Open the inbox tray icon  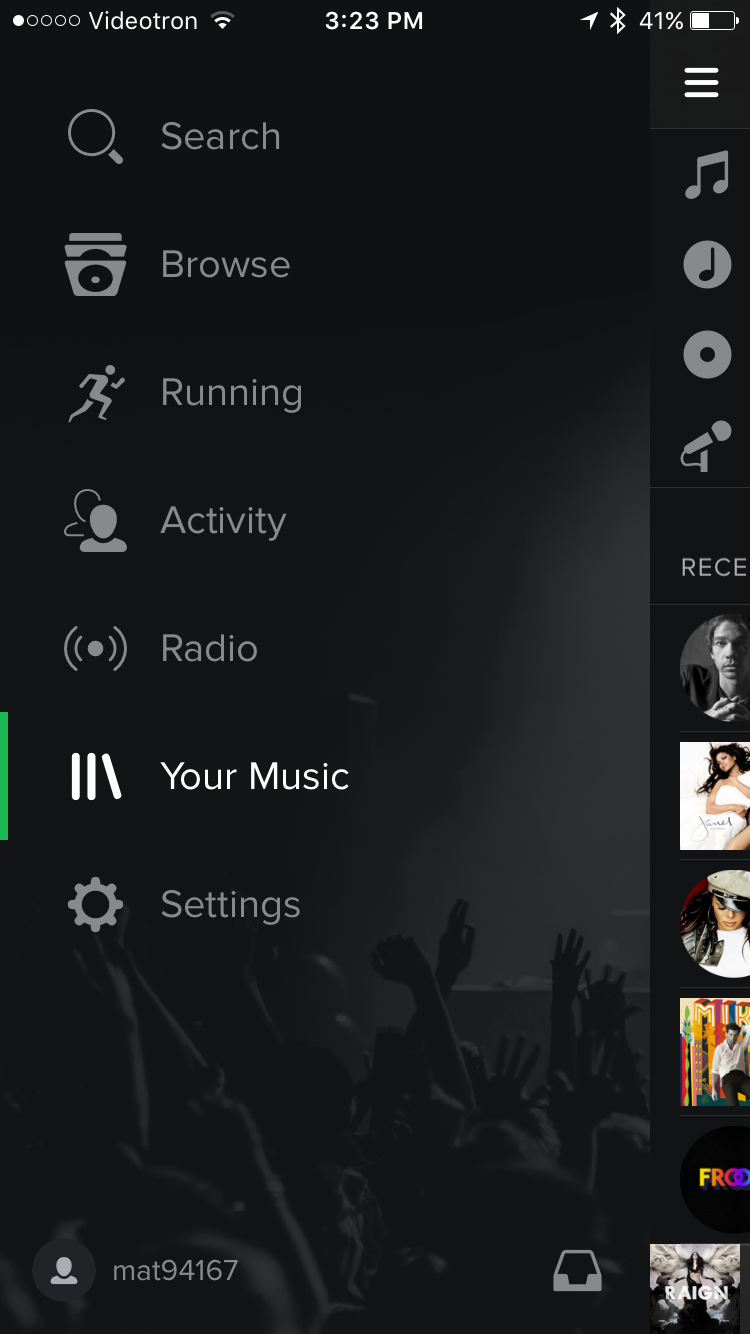578,1270
